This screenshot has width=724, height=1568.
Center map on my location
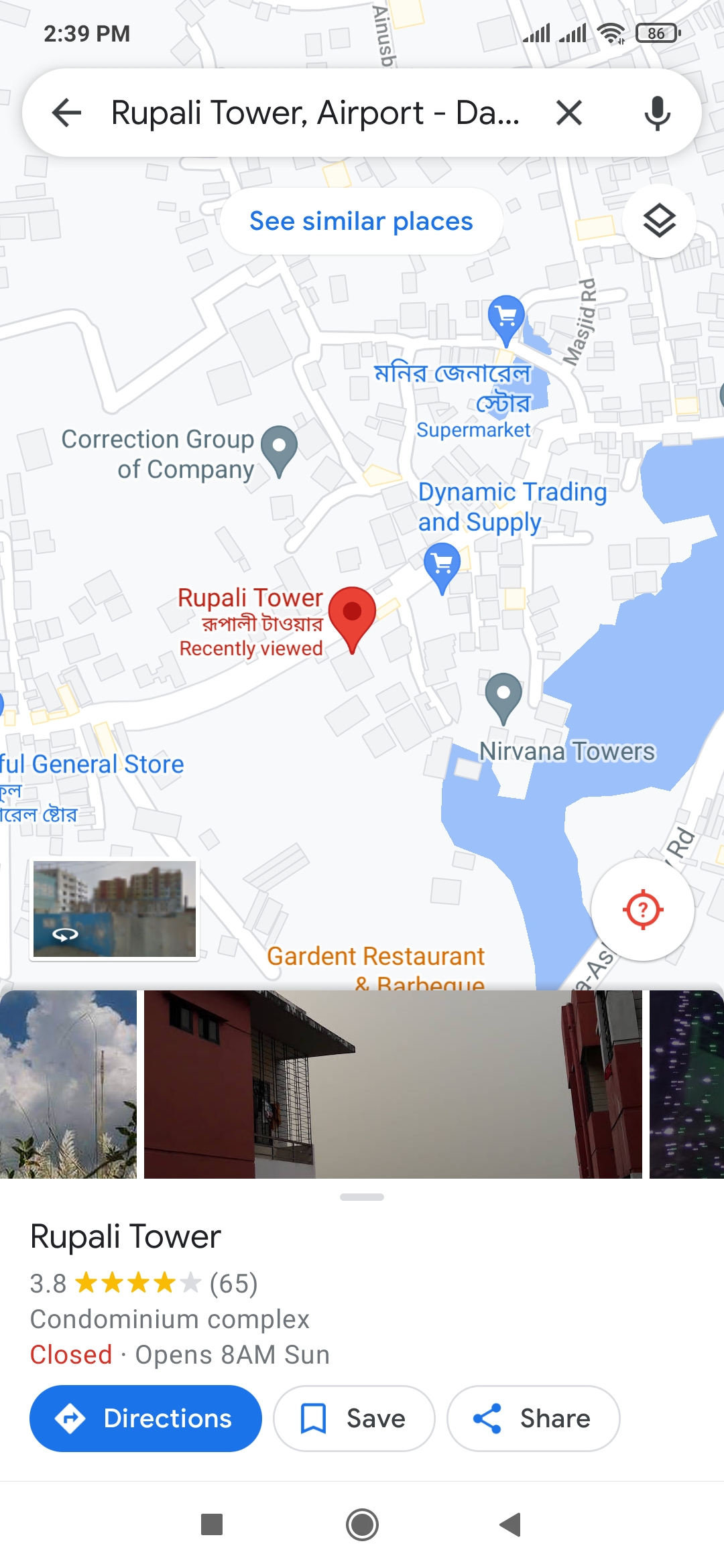[643, 909]
